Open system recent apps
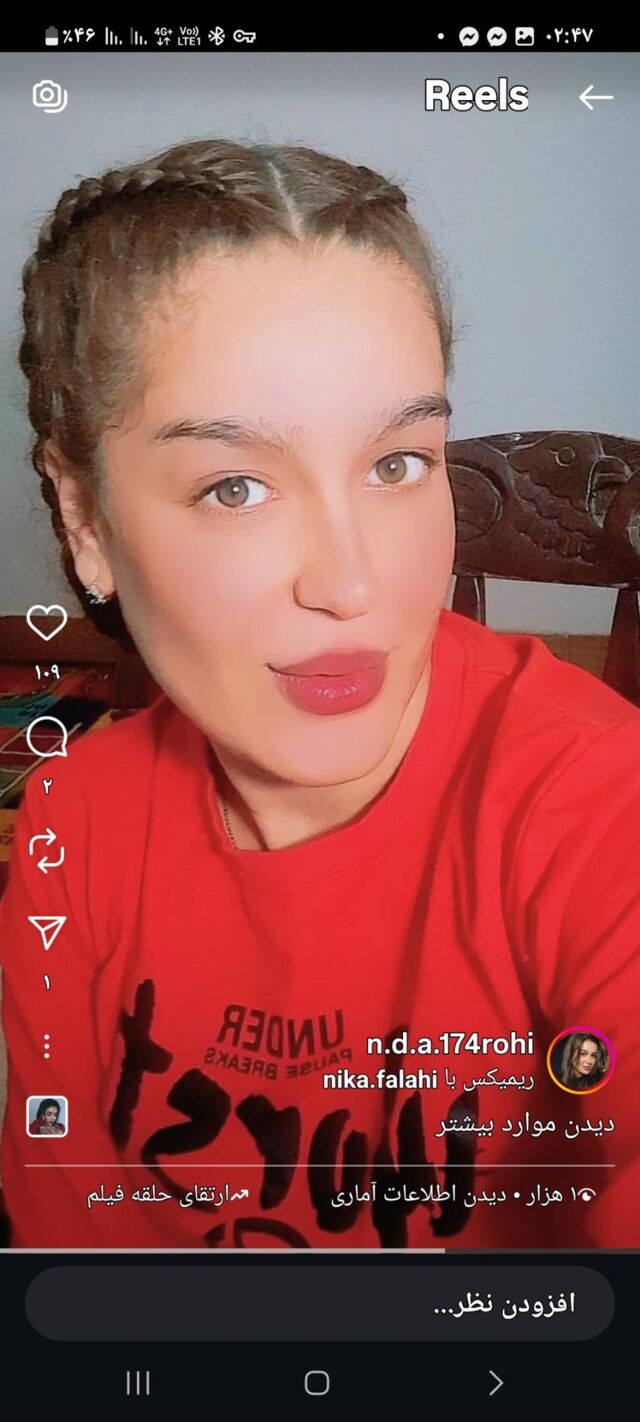The image size is (640, 1422). [138, 1383]
